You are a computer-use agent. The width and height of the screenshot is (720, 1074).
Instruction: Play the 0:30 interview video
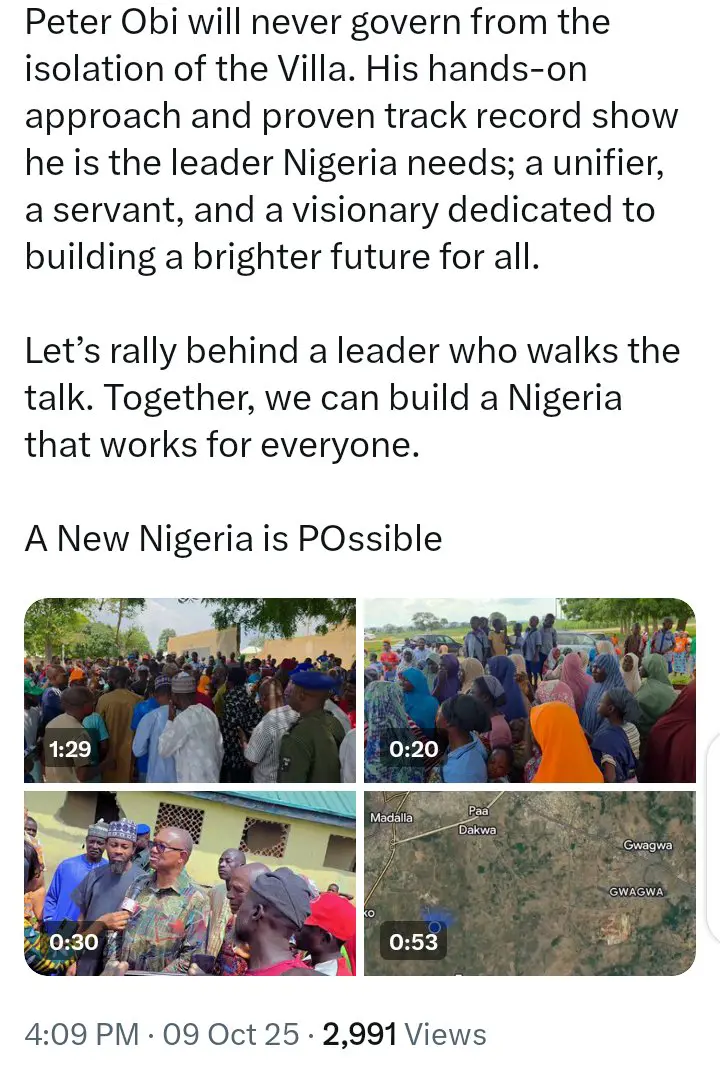(x=190, y=883)
